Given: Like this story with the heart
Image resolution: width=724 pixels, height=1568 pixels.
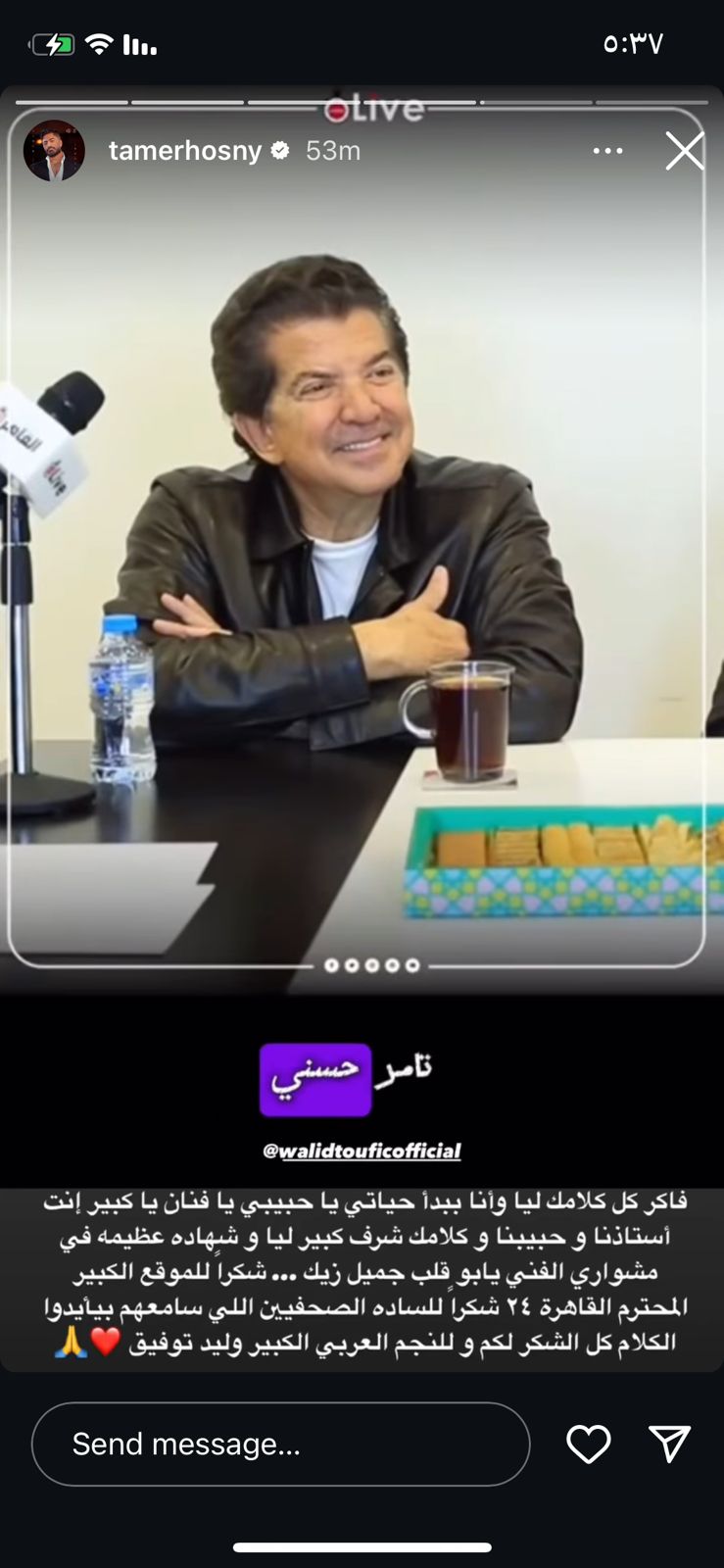Looking at the screenshot, I should [589, 1444].
